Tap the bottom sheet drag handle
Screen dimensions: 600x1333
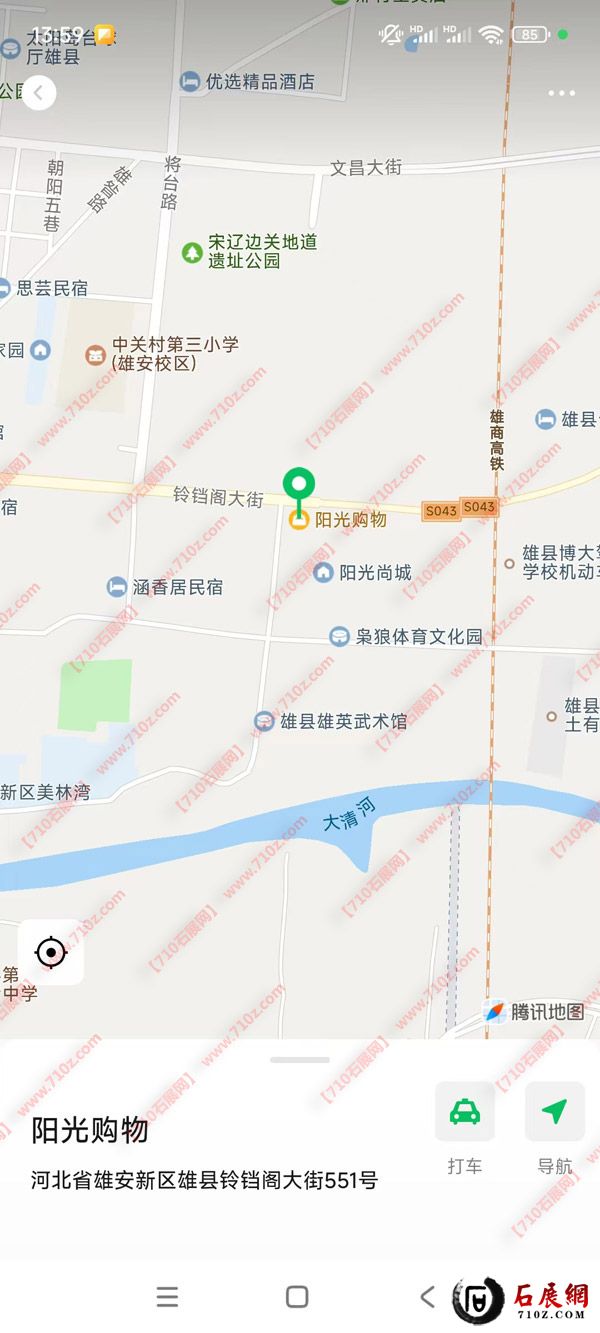(x=299, y=1060)
